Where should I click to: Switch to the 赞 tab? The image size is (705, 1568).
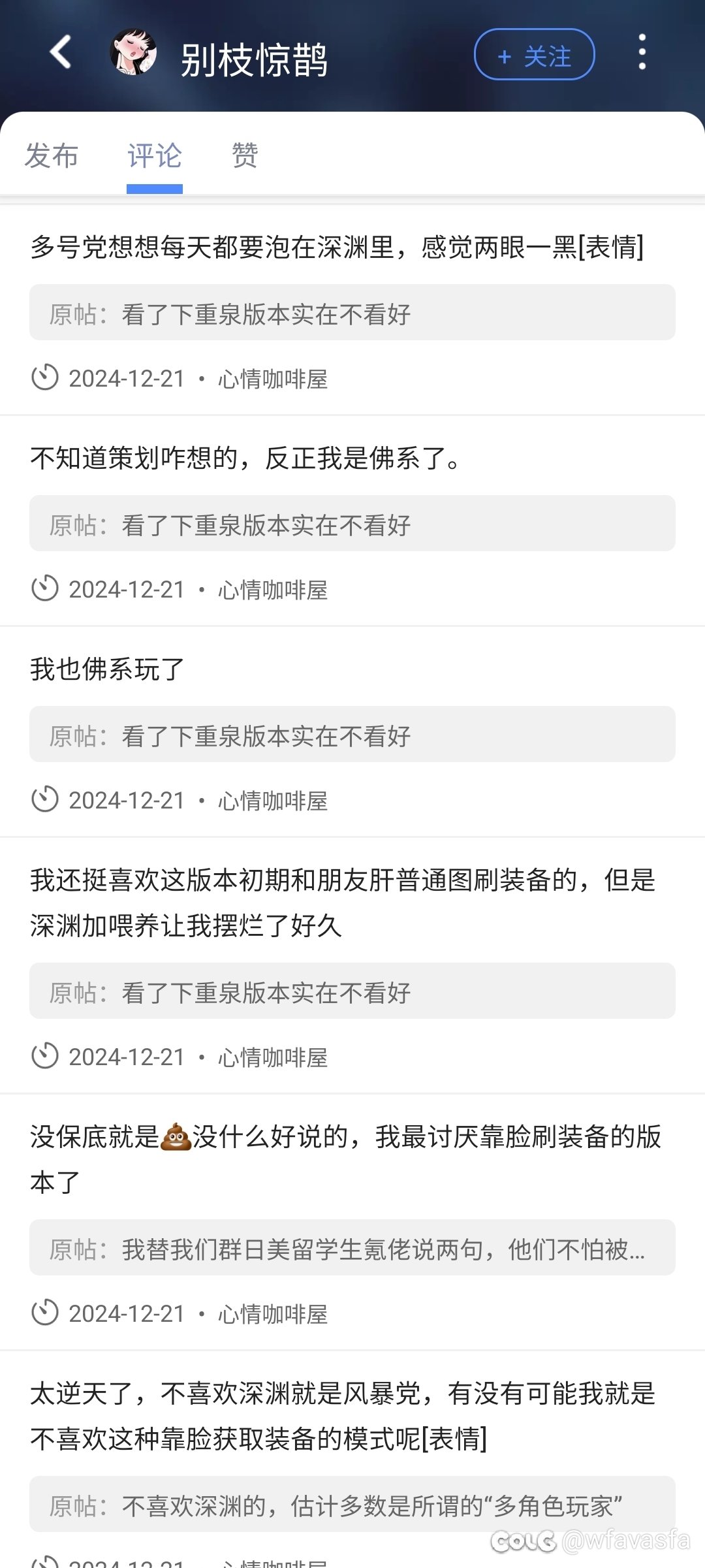245,155
